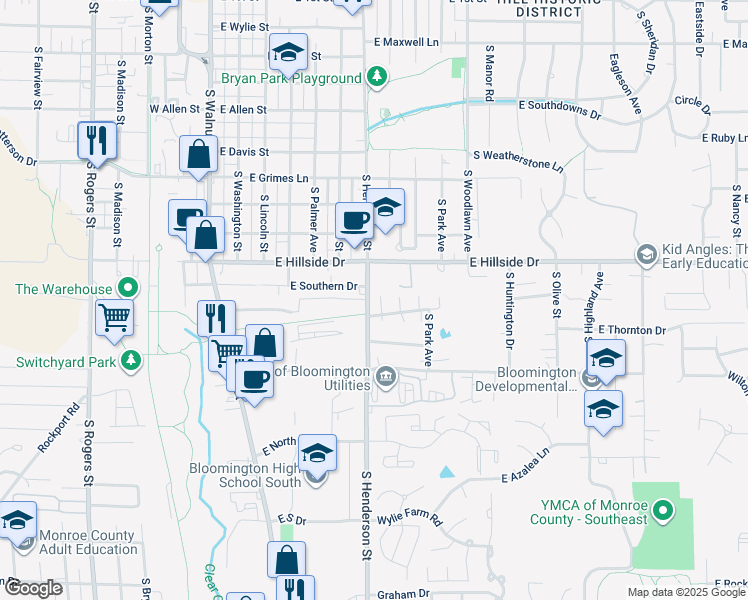This screenshot has width=748, height=600.
Task: Select the school pin near E Thornton Dr
Action: click(605, 359)
